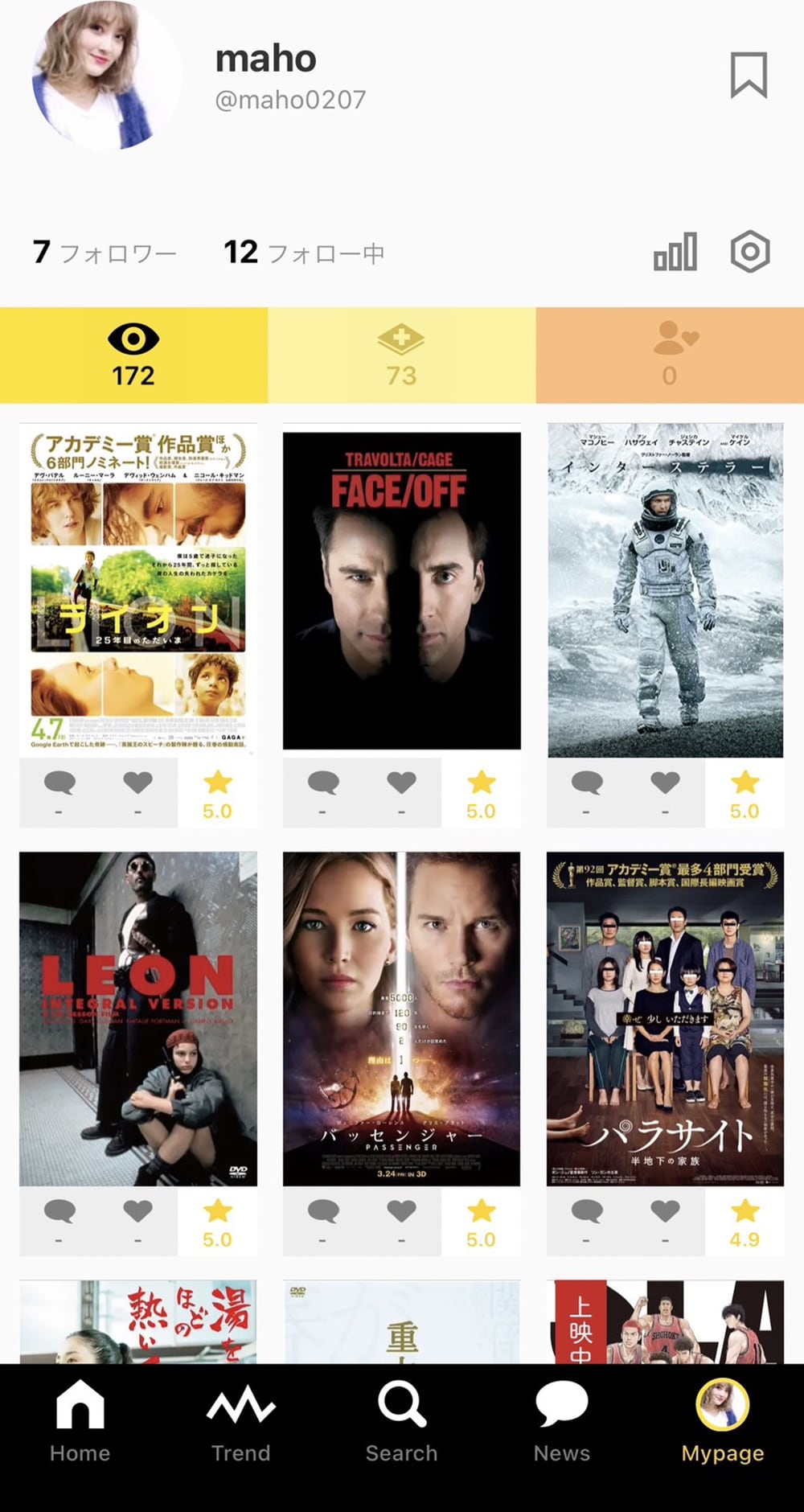Open the settings gear icon
Screen dimensions: 804x1512
pyautogui.click(x=749, y=253)
